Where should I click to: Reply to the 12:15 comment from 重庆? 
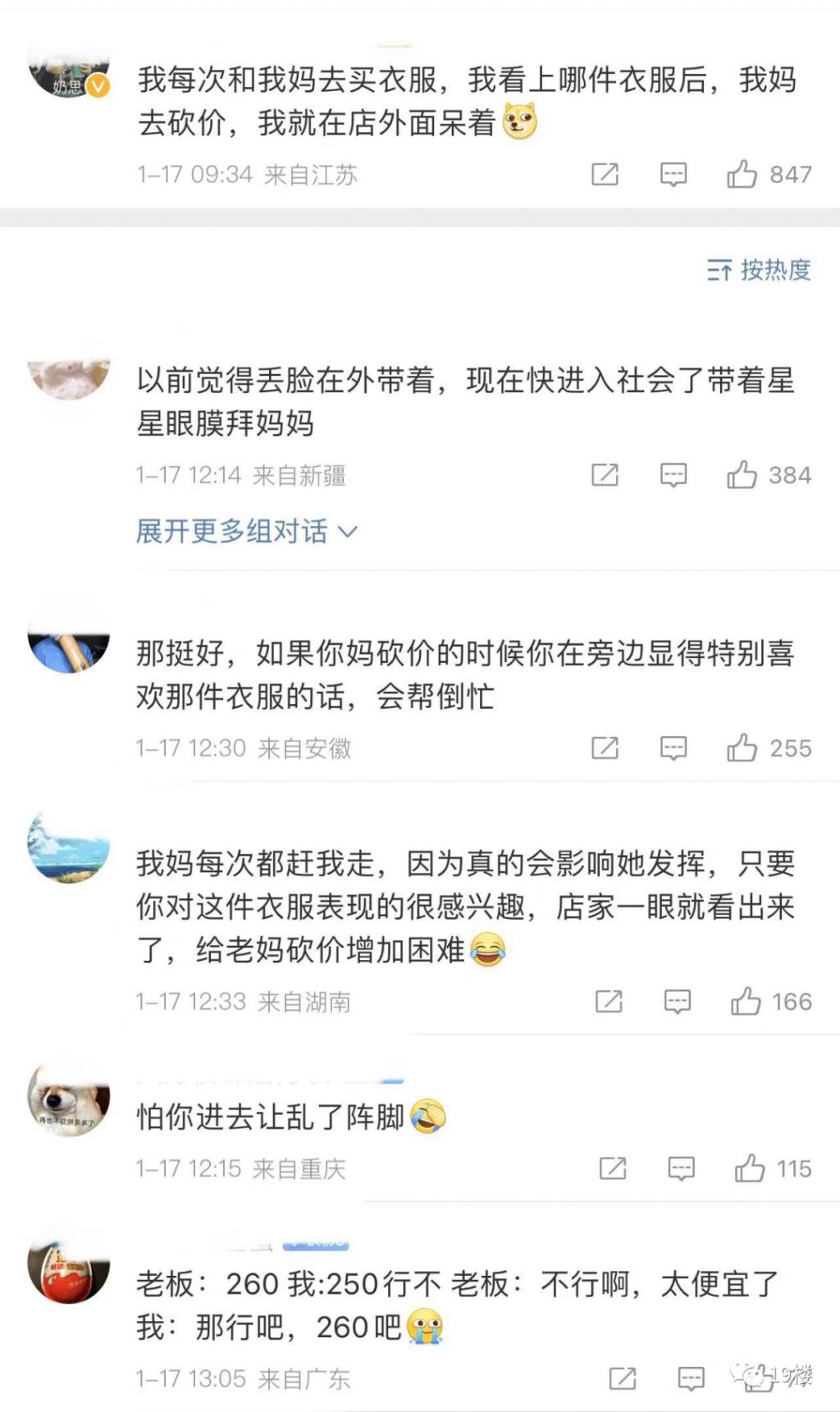pyautogui.click(x=682, y=1168)
